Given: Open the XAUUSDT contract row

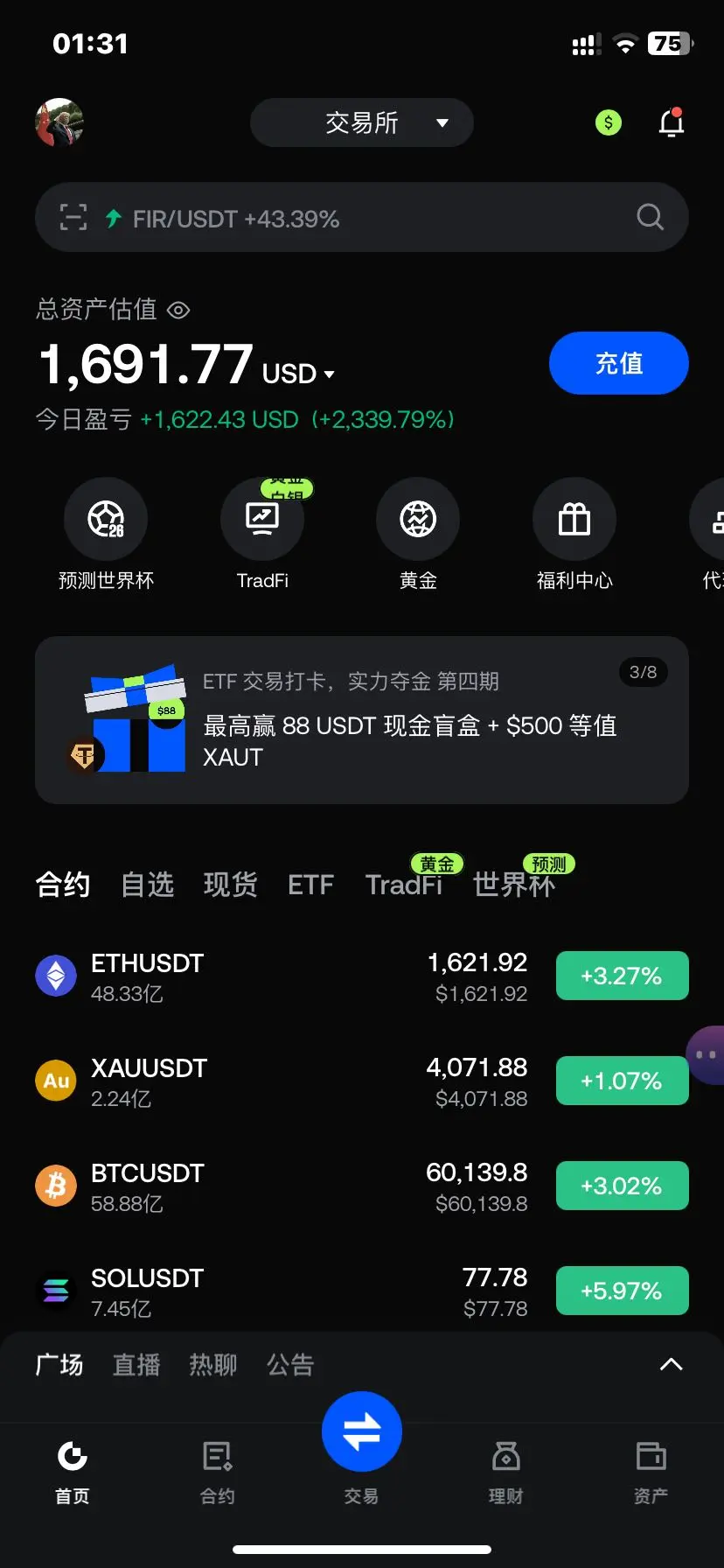Looking at the screenshot, I should (362, 1081).
